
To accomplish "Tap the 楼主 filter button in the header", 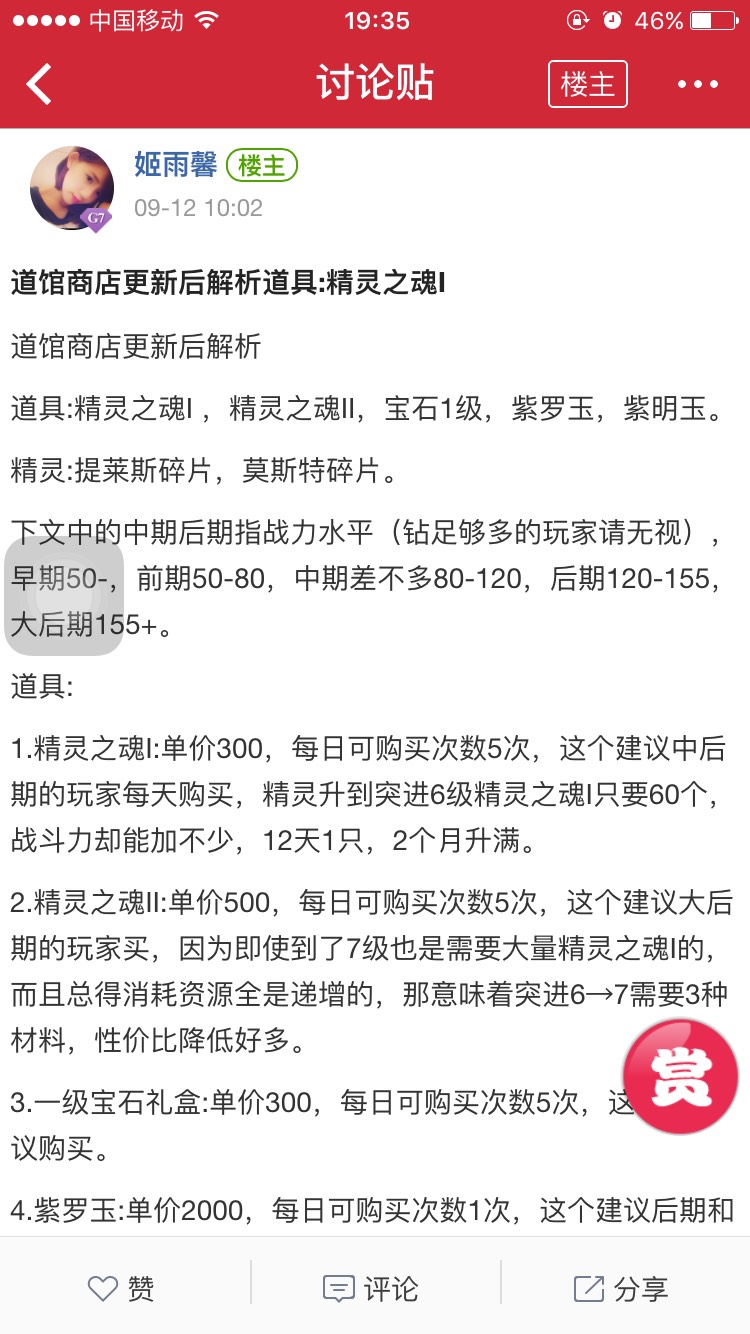I will tap(587, 84).
